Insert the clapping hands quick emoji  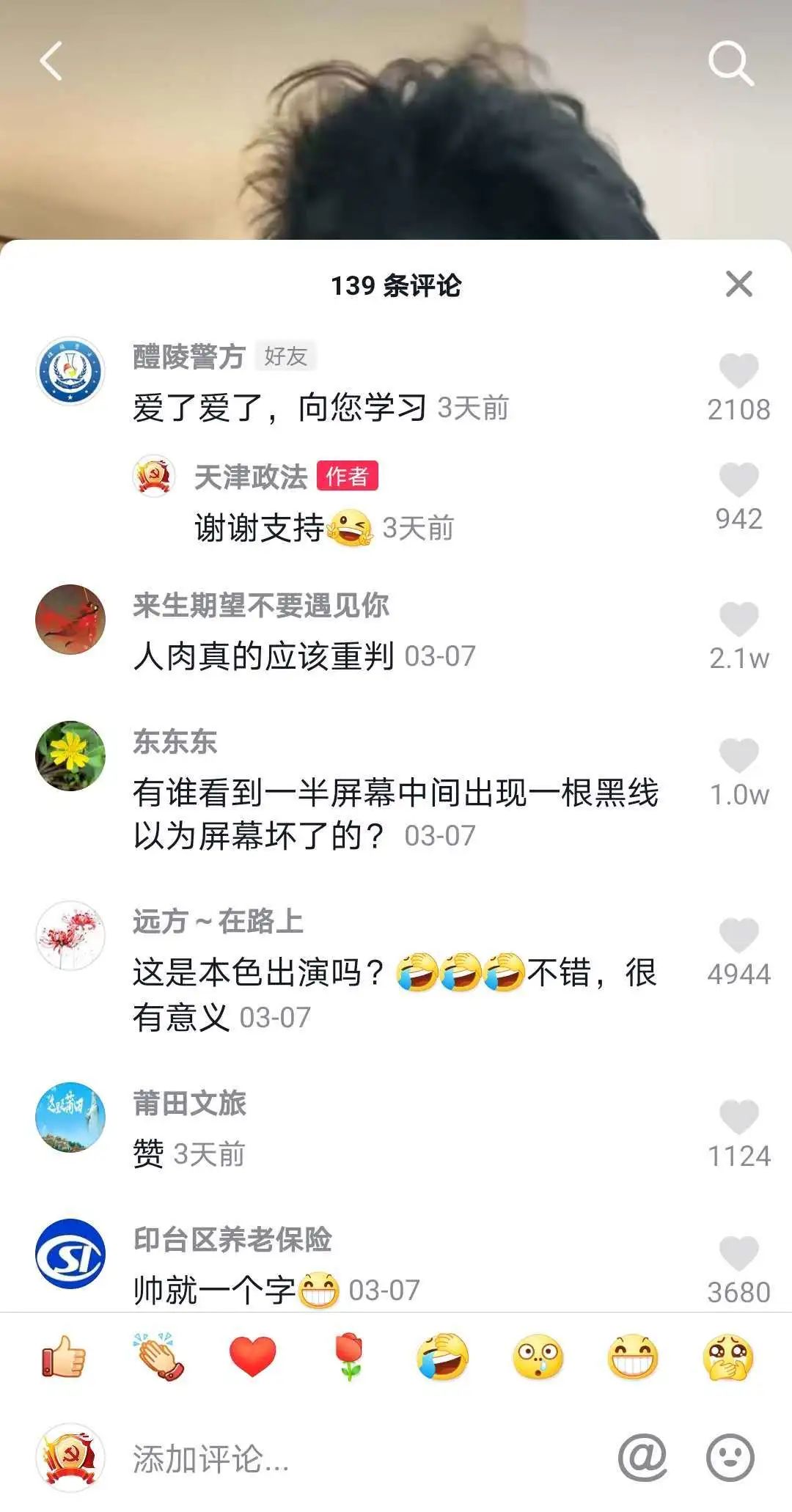point(158,1357)
